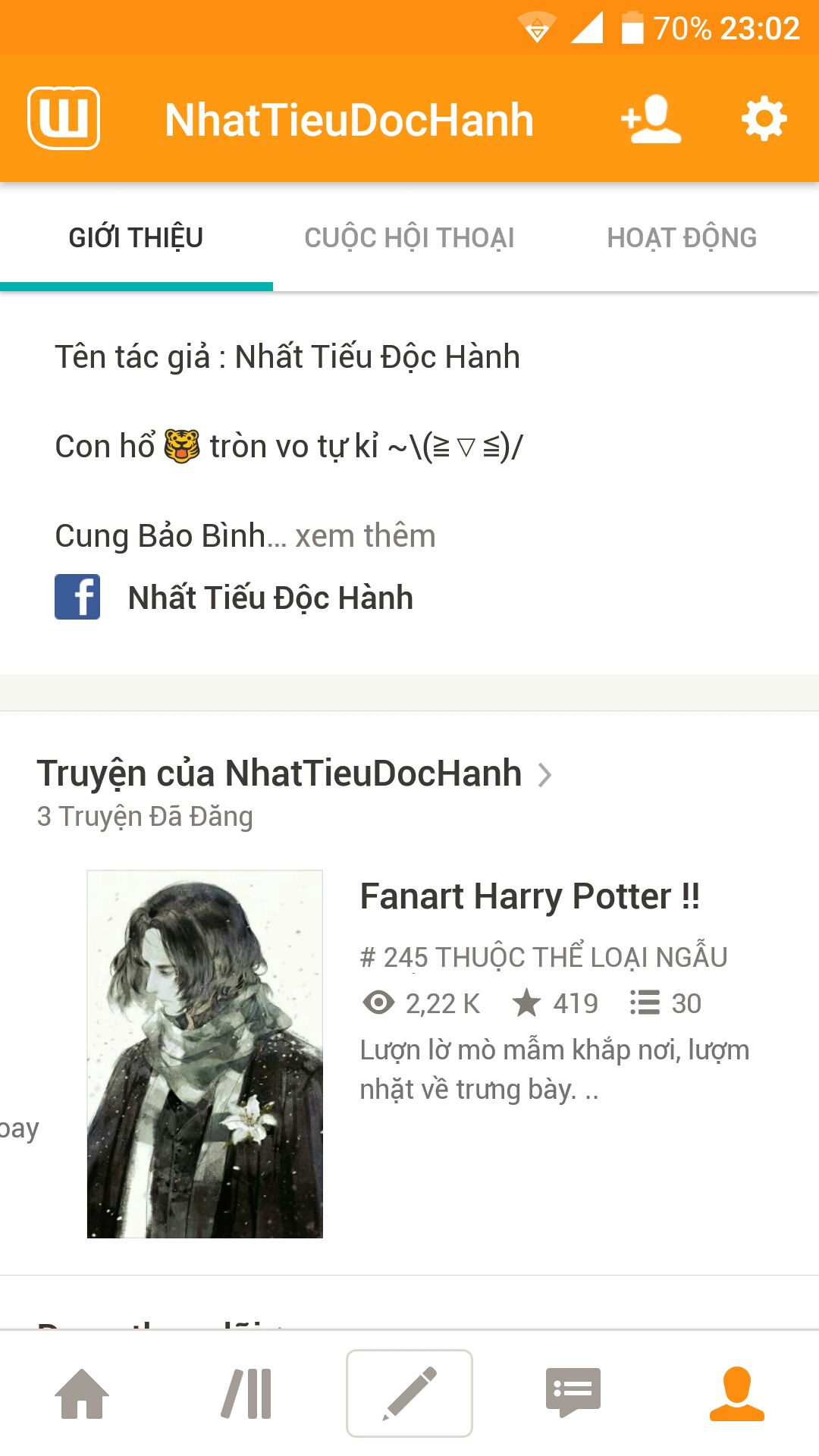Switch to the Cuộc hội thoại tab
This screenshot has width=819, height=1456.
pyautogui.click(x=409, y=238)
